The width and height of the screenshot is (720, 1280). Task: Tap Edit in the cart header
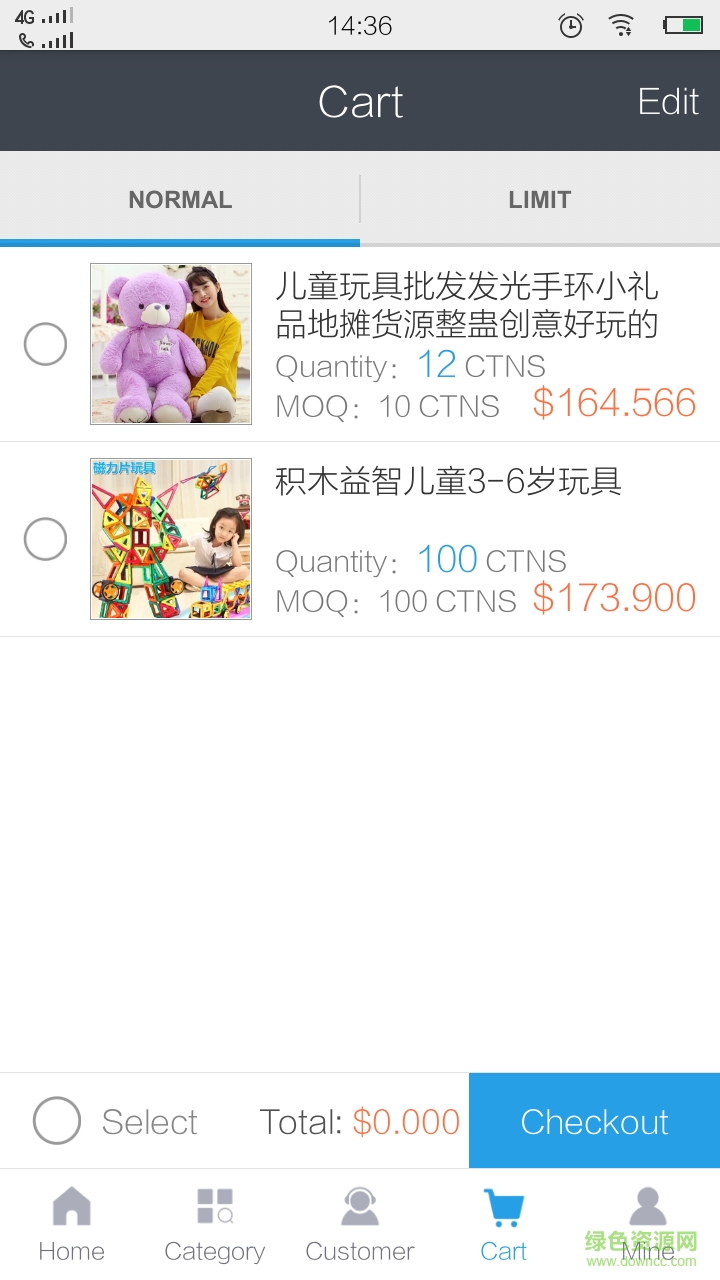pyautogui.click(x=668, y=102)
